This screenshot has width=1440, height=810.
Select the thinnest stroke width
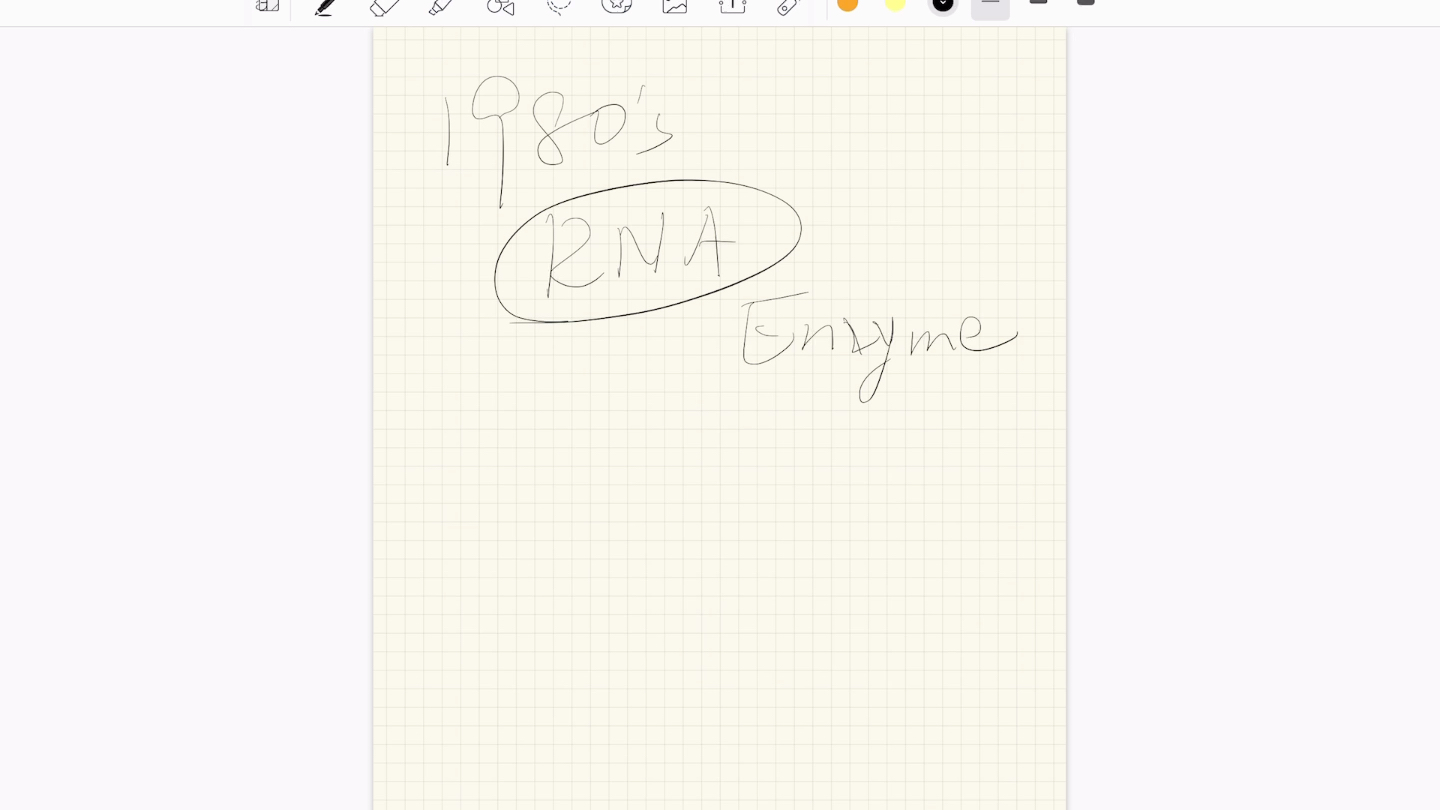tap(990, 4)
